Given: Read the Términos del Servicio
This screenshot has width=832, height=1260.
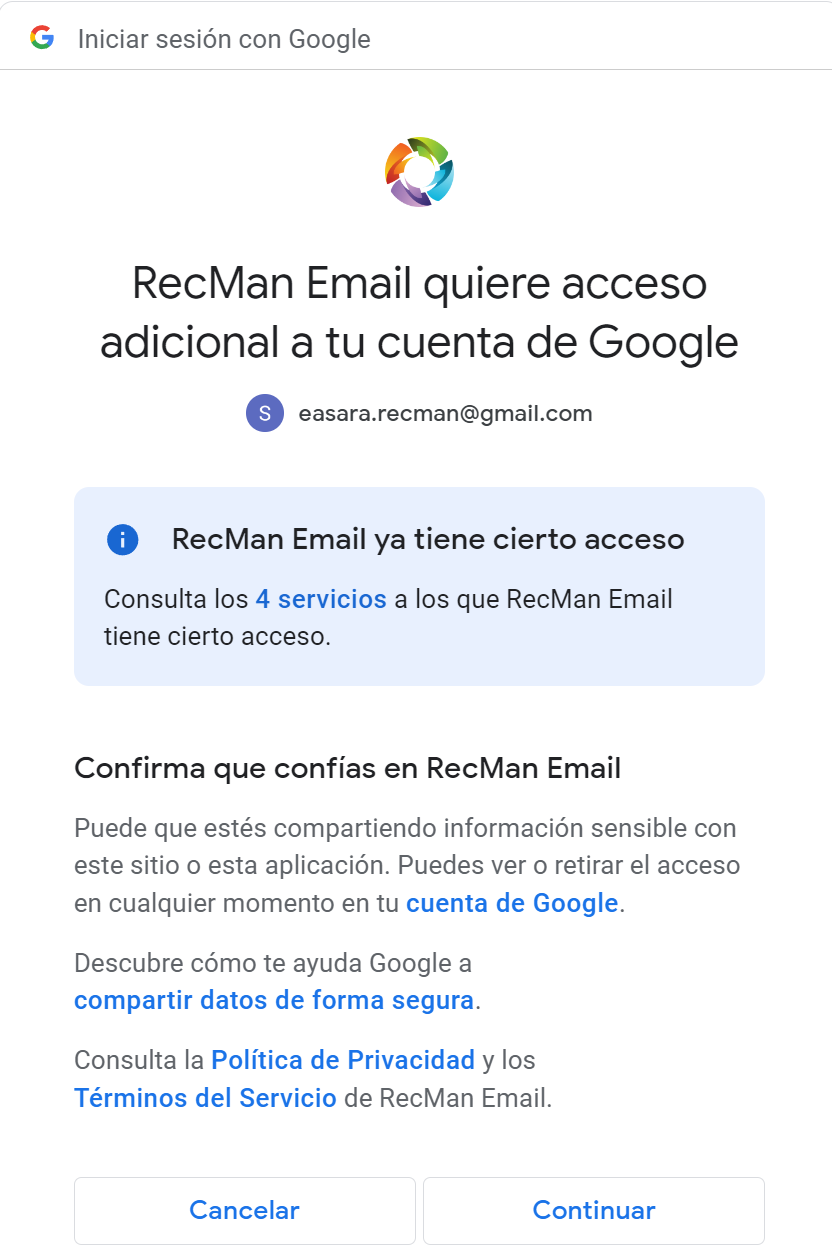Looking at the screenshot, I should (x=205, y=1098).
